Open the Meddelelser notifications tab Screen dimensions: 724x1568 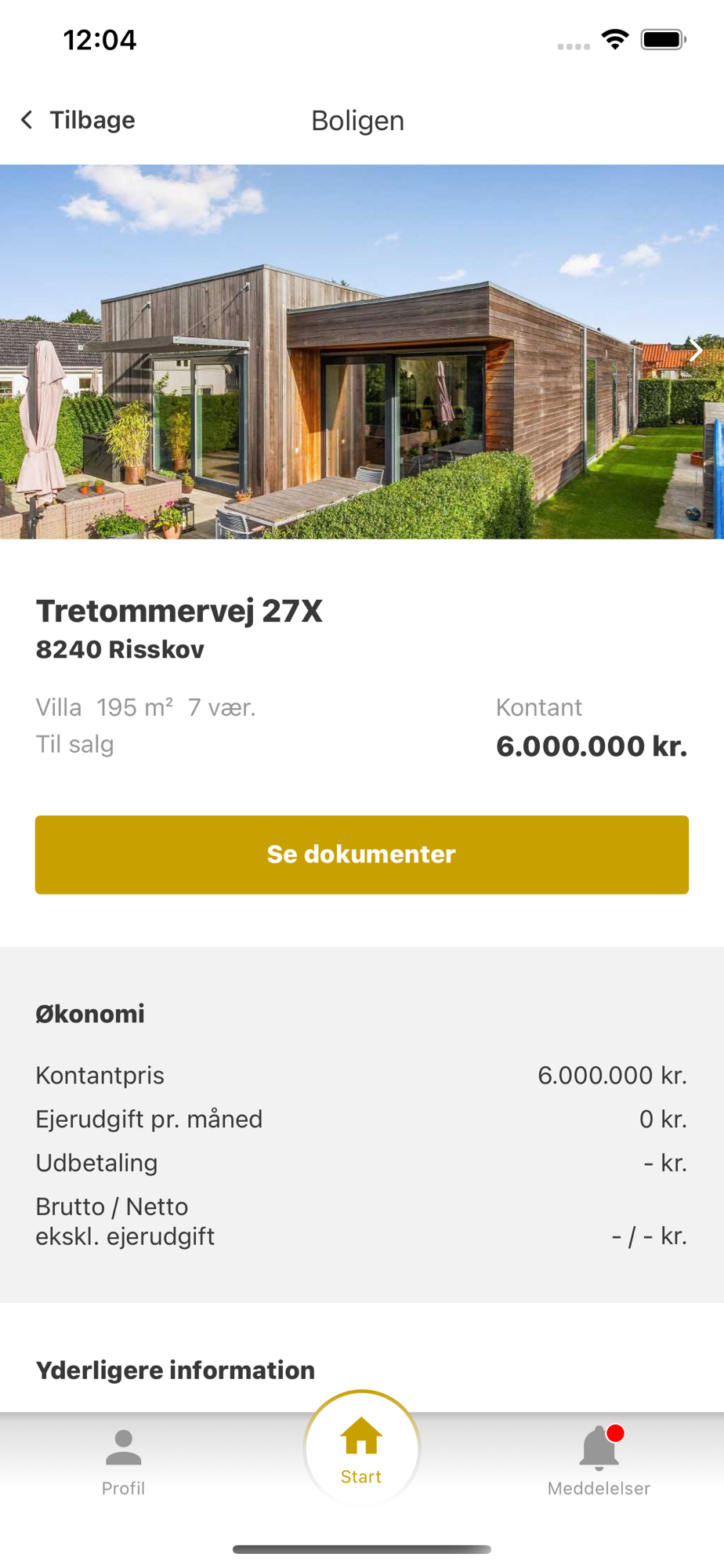coord(599,1461)
